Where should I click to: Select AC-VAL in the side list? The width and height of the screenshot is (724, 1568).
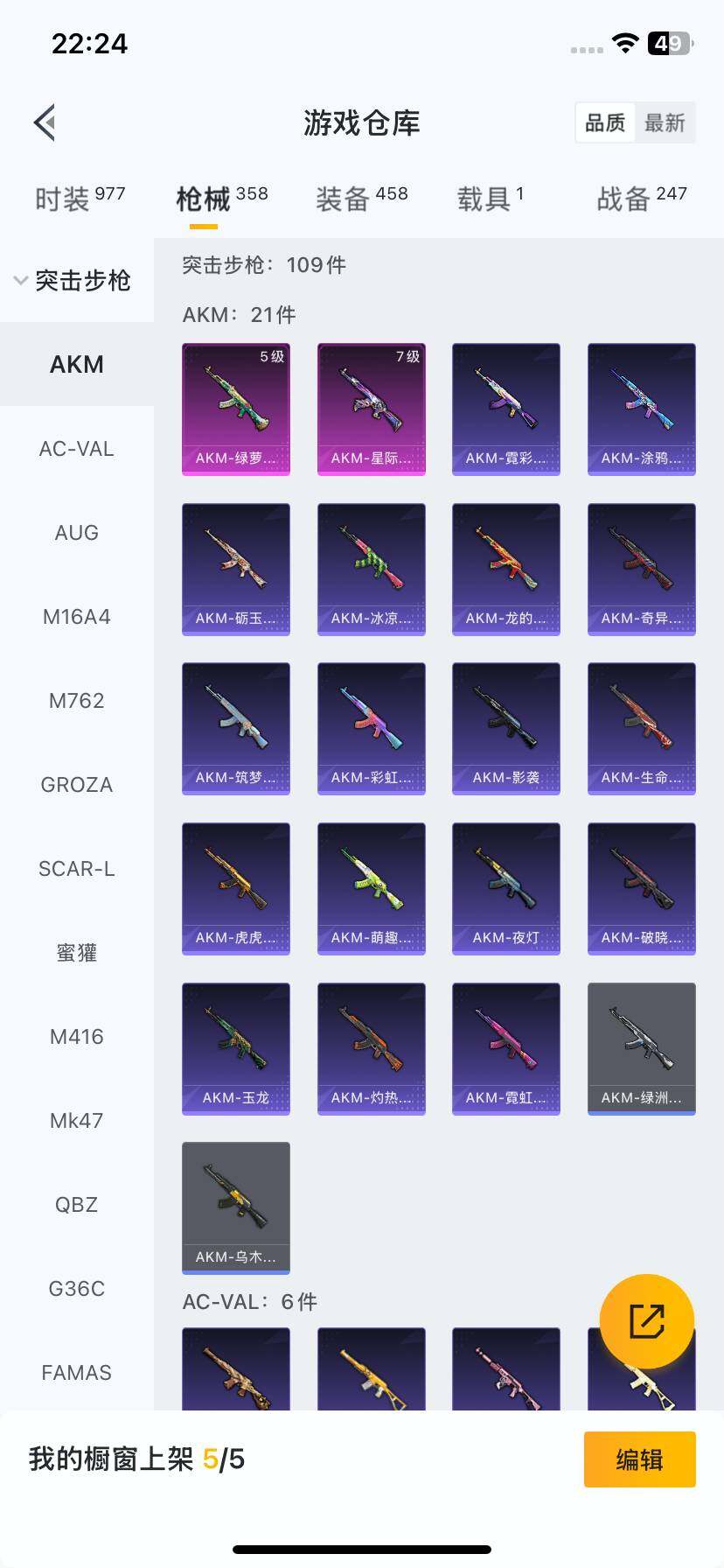pos(77,449)
